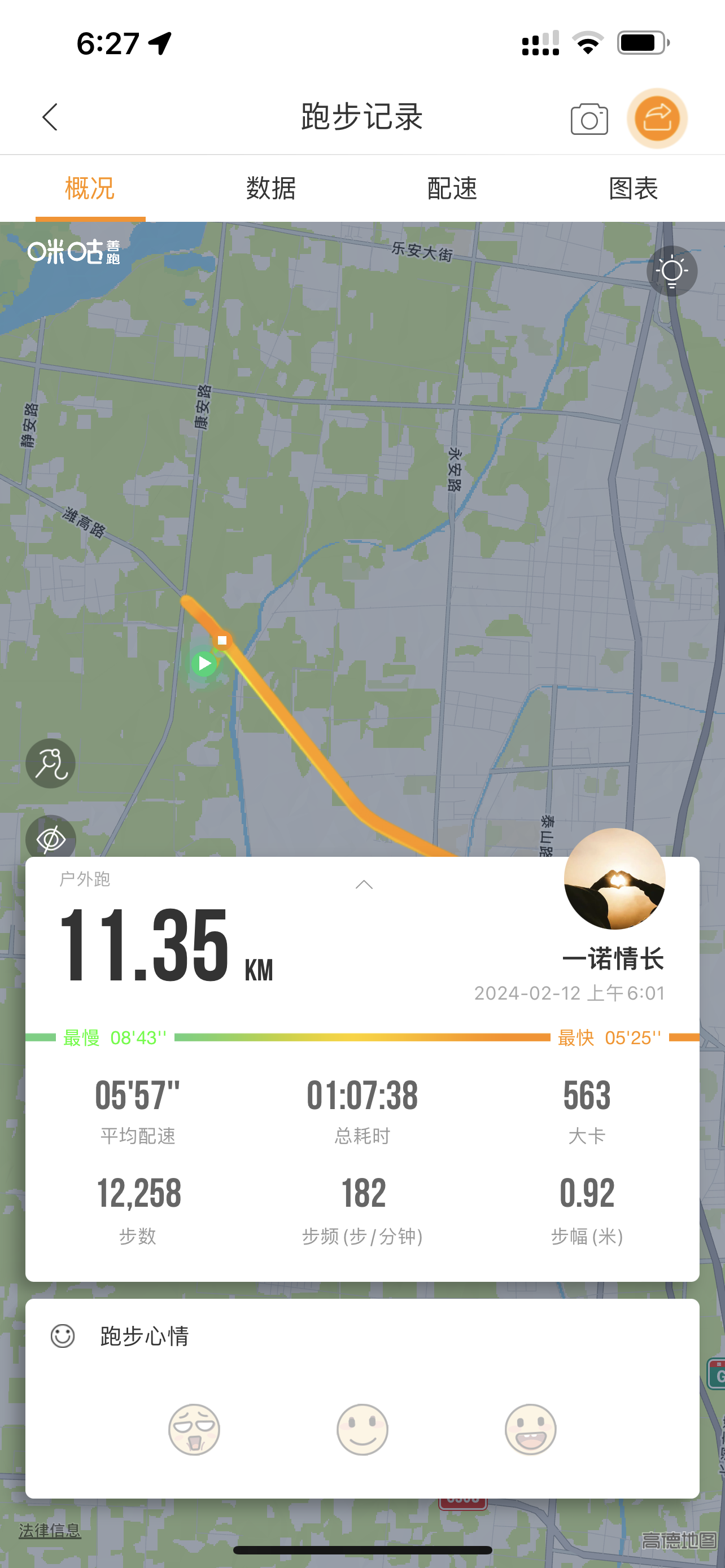Tap the smiley icon next to 跑步心情
This screenshot has width=725, height=1568.
pyautogui.click(x=63, y=1335)
